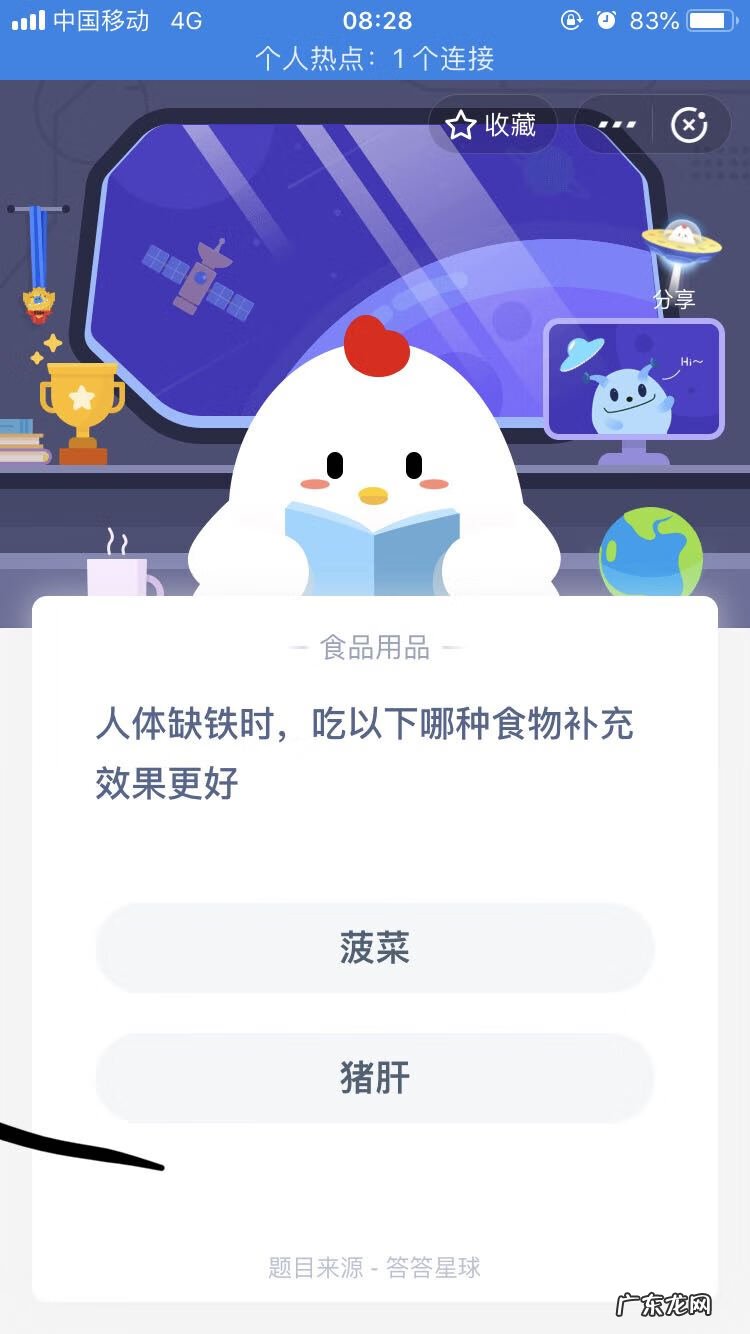Screen dimensions: 750x1334
Task: Click the 食品用品 category header
Action: pos(375,647)
